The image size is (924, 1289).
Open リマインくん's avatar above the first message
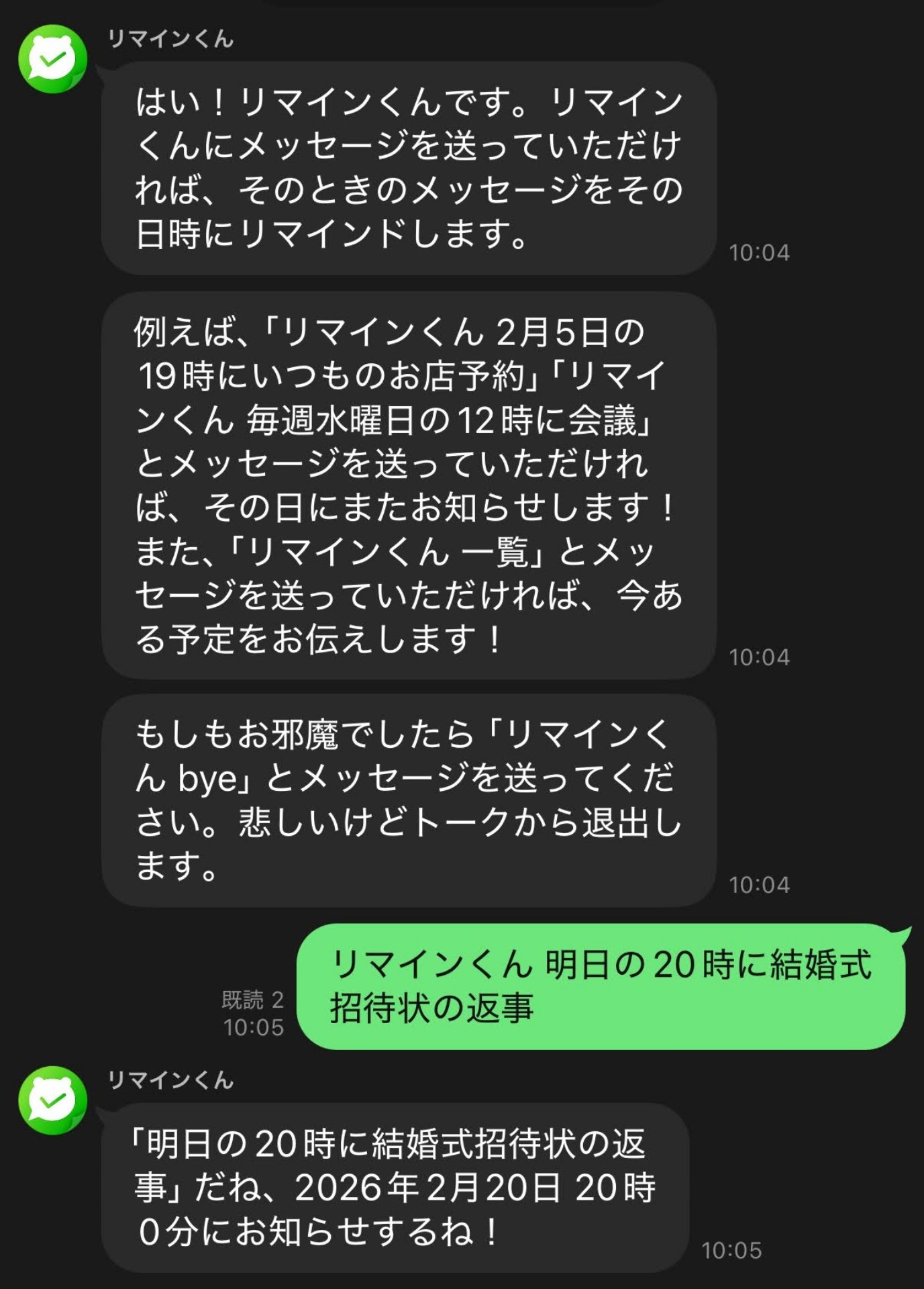click(52, 58)
